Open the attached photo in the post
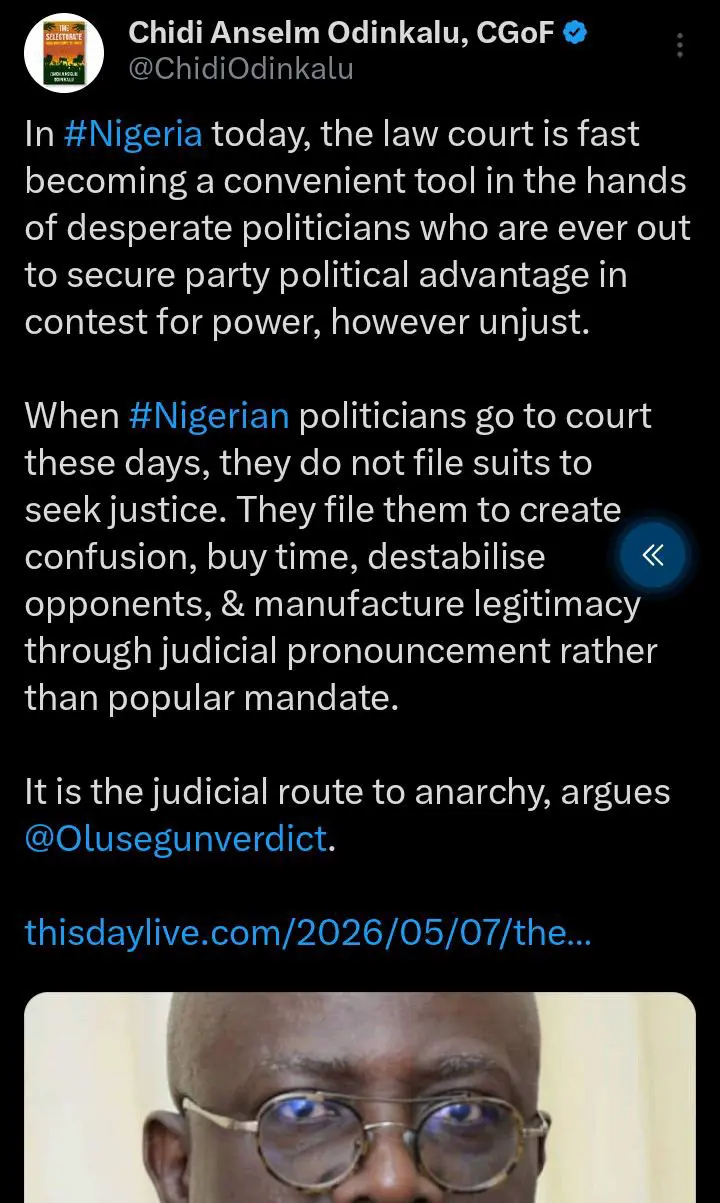 360,1097
